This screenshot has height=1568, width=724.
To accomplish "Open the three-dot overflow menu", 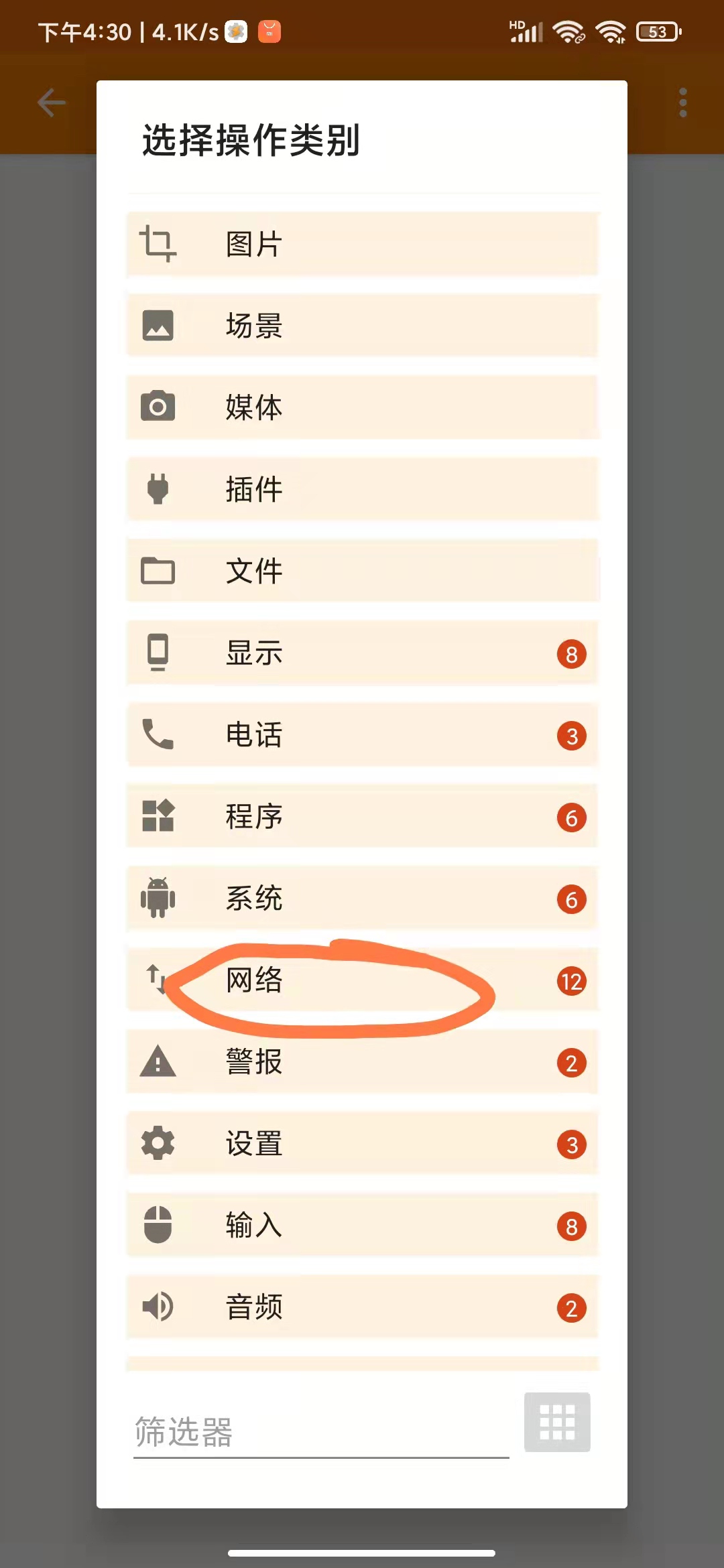I will click(682, 103).
